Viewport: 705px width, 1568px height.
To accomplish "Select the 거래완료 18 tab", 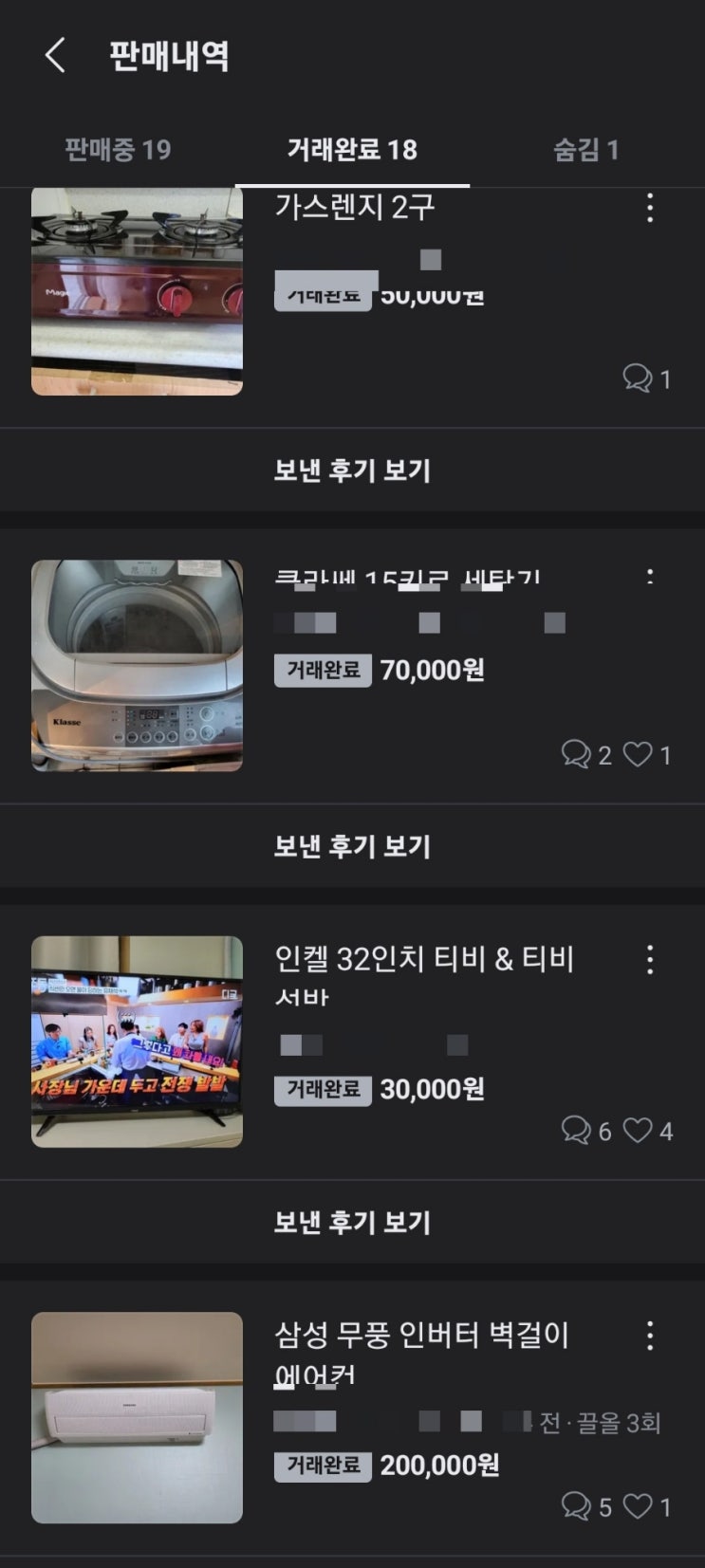I will pos(352,150).
